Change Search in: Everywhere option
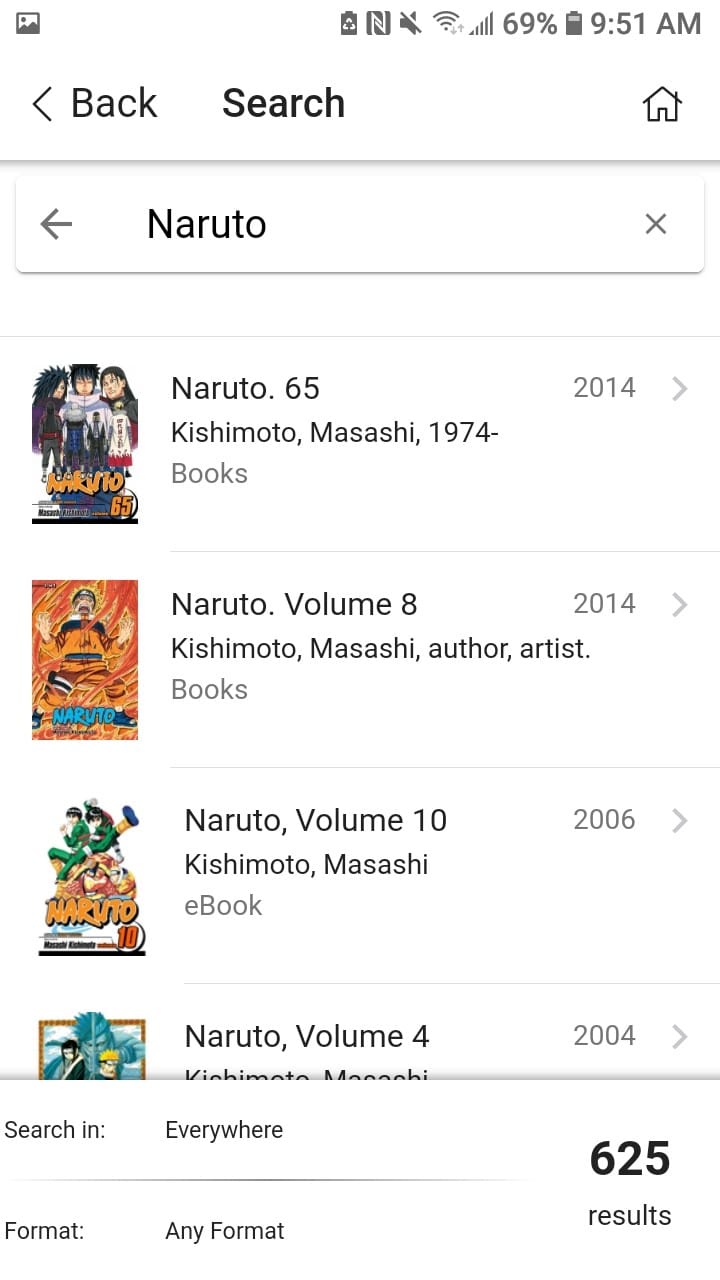 click(x=224, y=1130)
